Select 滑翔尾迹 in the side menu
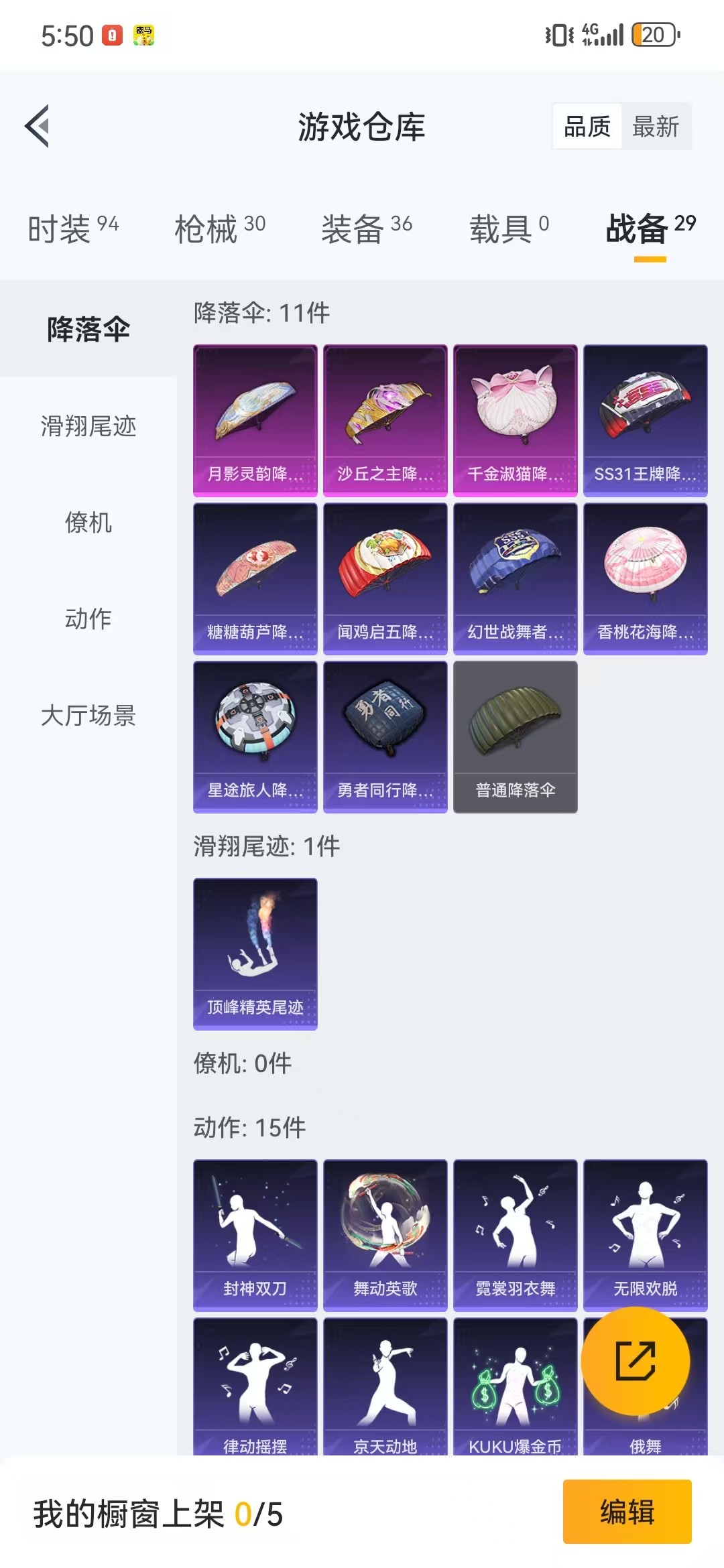Screen dimensions: 724x1568 (88, 426)
